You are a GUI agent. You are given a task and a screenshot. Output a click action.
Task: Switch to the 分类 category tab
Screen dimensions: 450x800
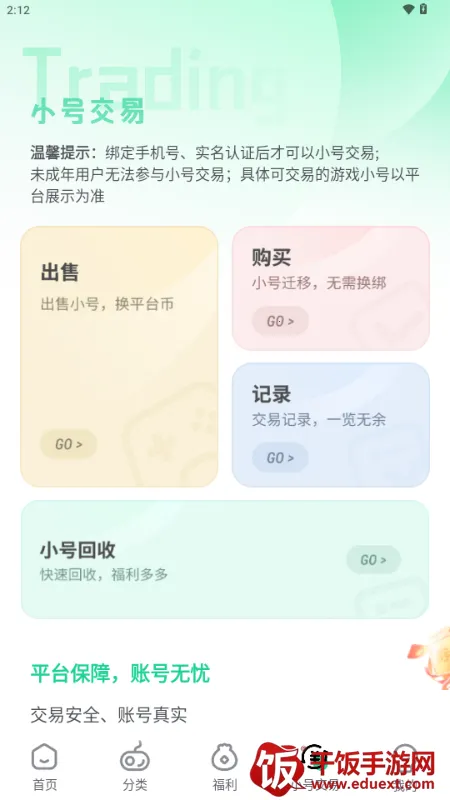click(x=135, y=767)
